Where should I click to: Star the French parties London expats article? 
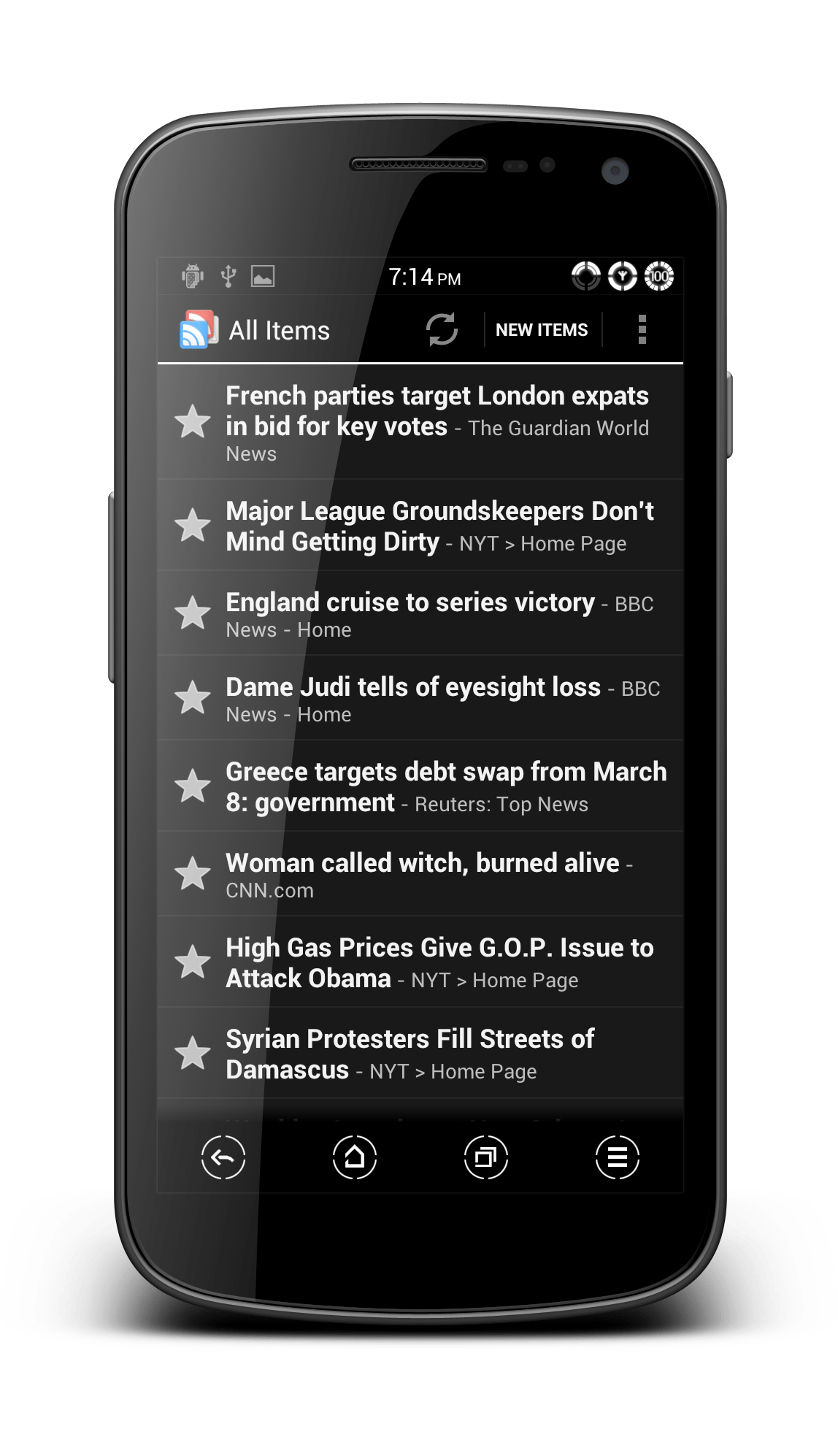coord(193,421)
